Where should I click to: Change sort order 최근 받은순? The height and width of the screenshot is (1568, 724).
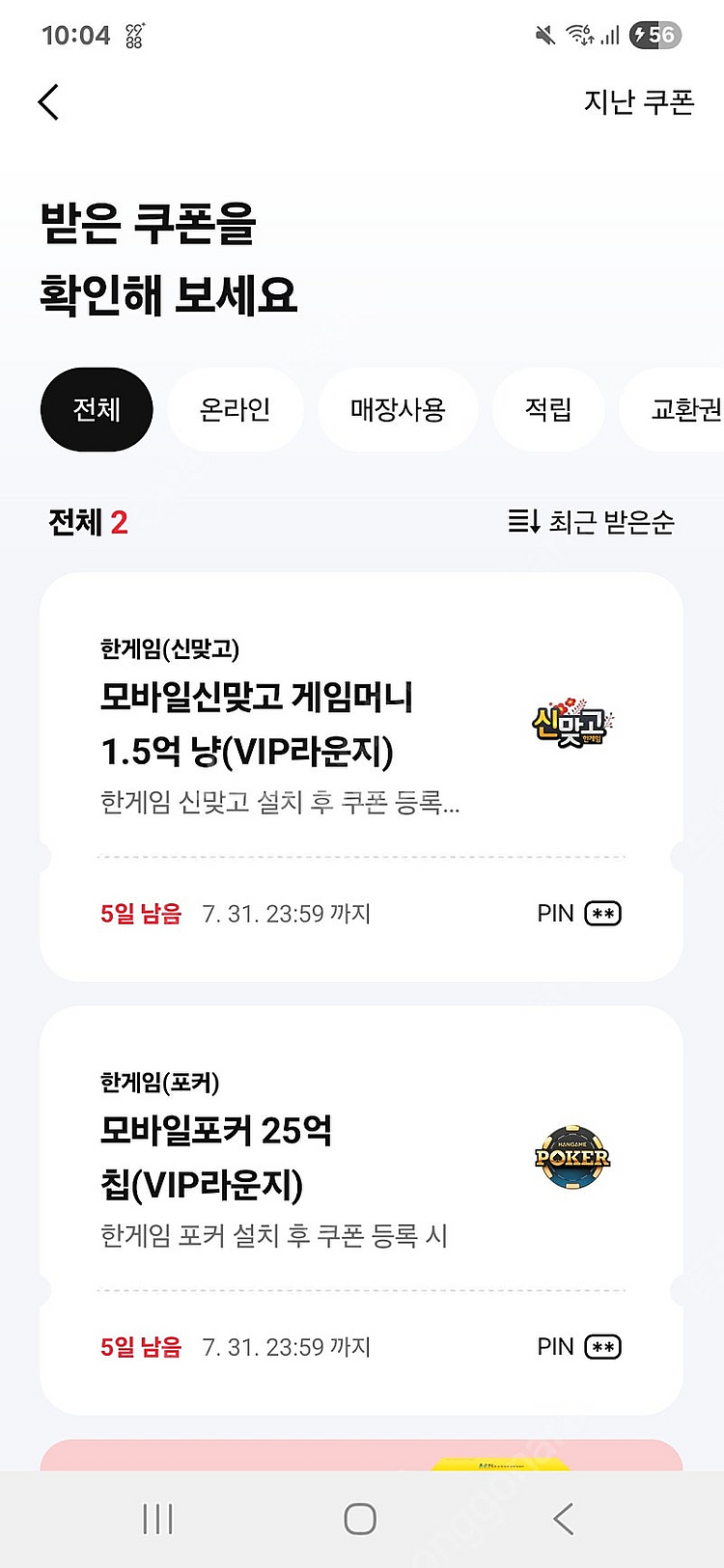point(591,522)
